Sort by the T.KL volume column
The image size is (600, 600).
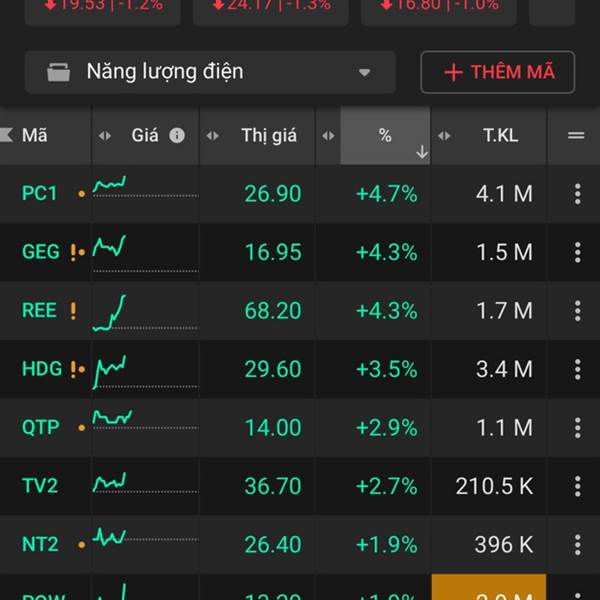(x=500, y=135)
